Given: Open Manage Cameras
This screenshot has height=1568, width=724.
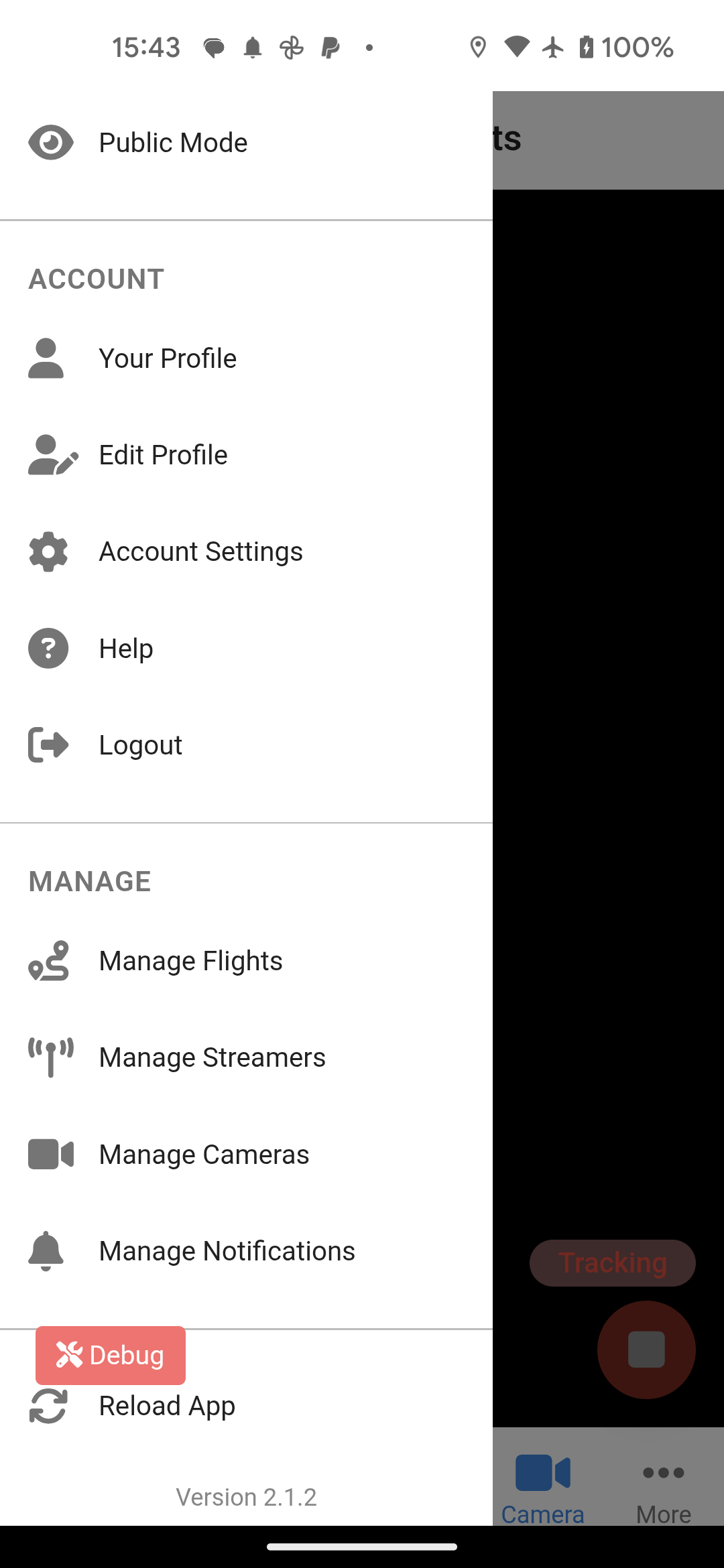Looking at the screenshot, I should [204, 1155].
